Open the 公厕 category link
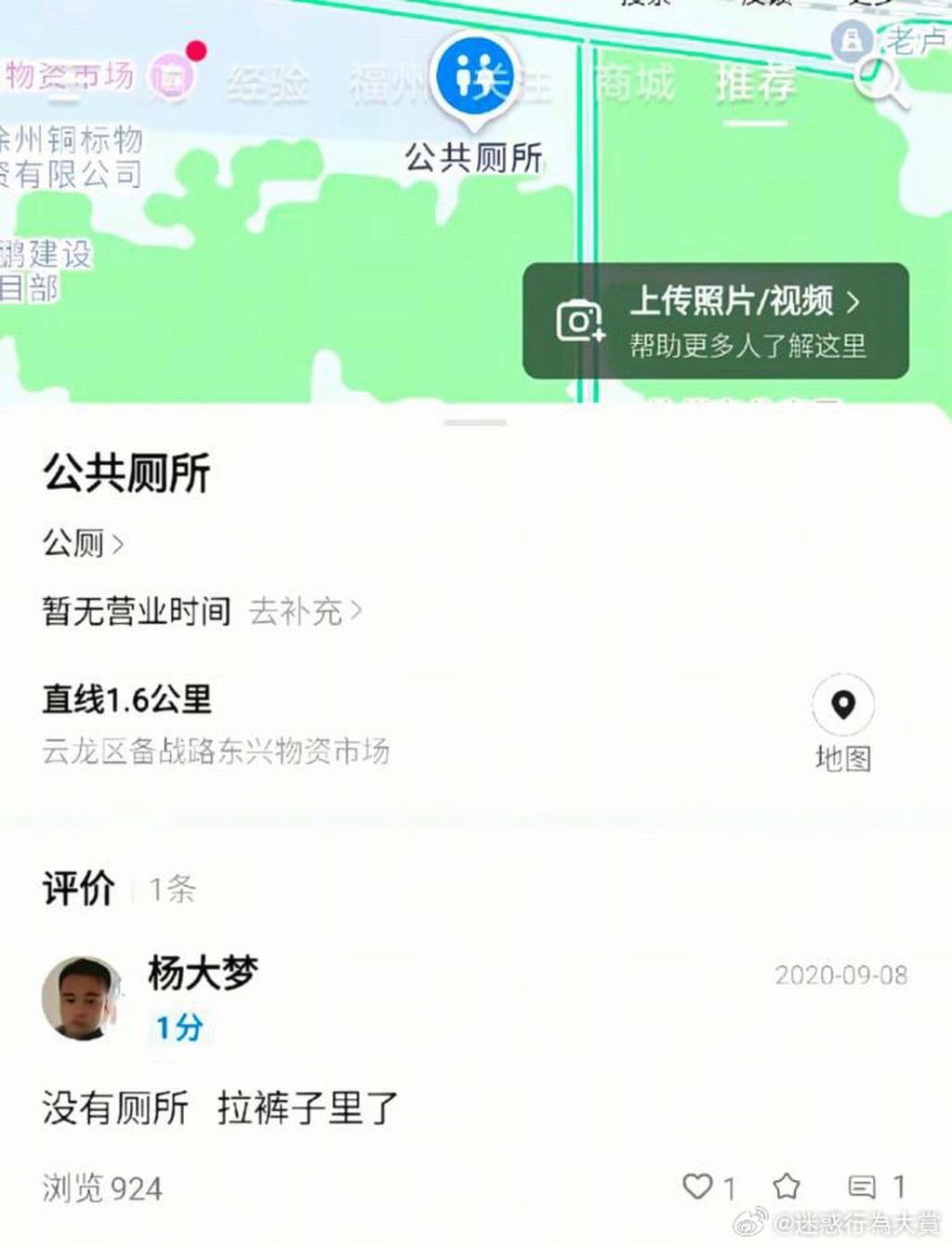Viewport: 952px width, 1247px height. coord(82,543)
